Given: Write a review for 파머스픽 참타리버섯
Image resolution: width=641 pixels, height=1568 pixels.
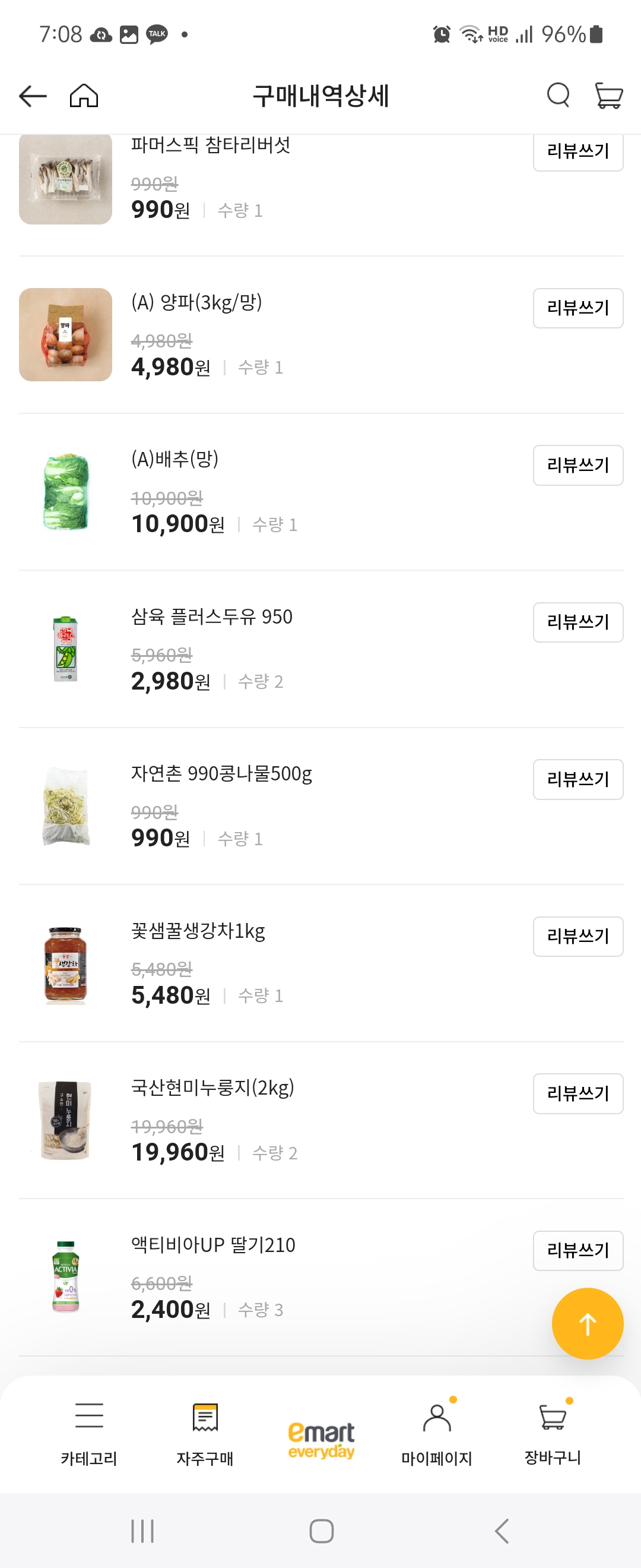Looking at the screenshot, I should (577, 151).
